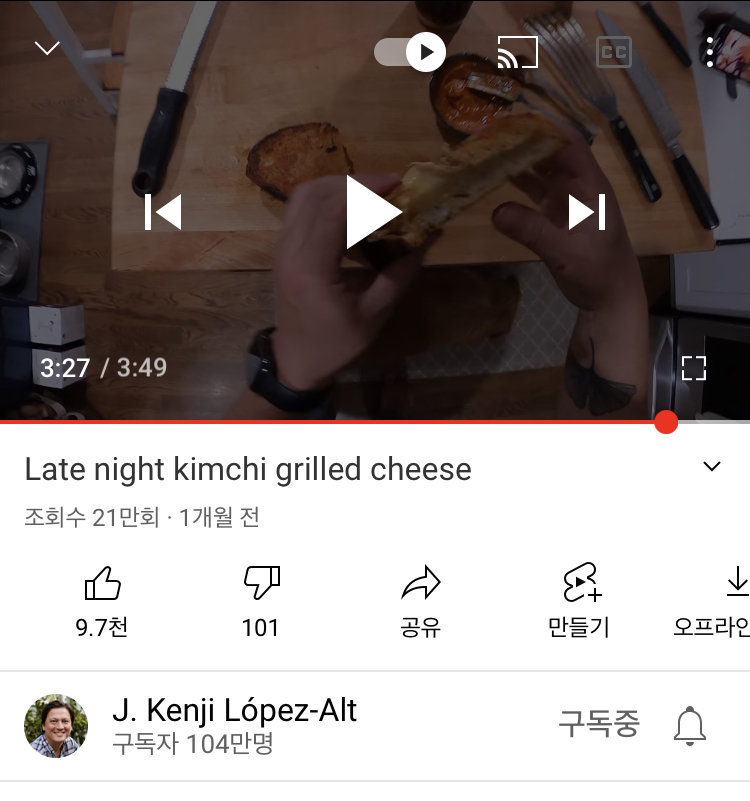Skip to the previous video

[164, 212]
